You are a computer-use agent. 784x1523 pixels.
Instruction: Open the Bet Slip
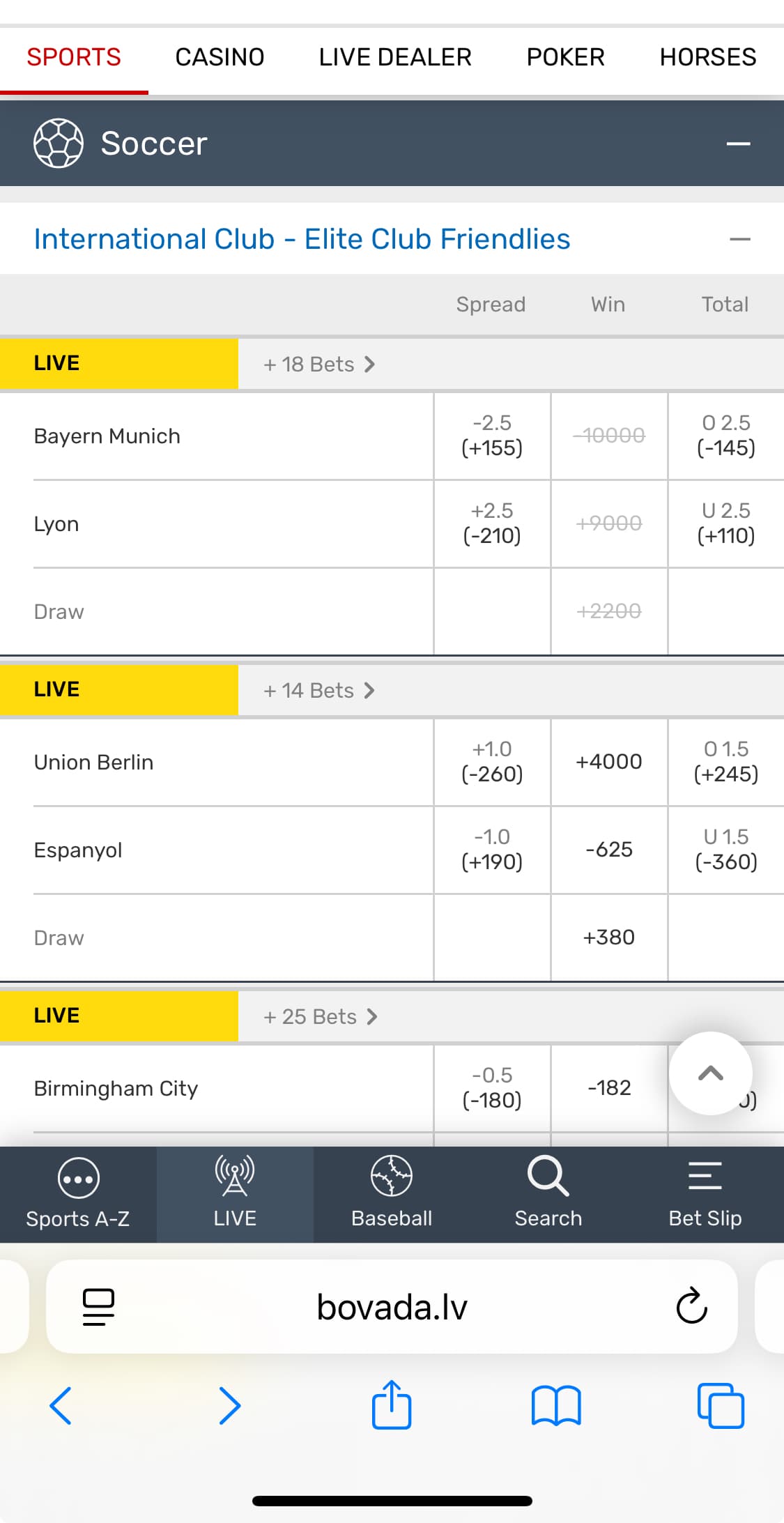pyautogui.click(x=705, y=1194)
